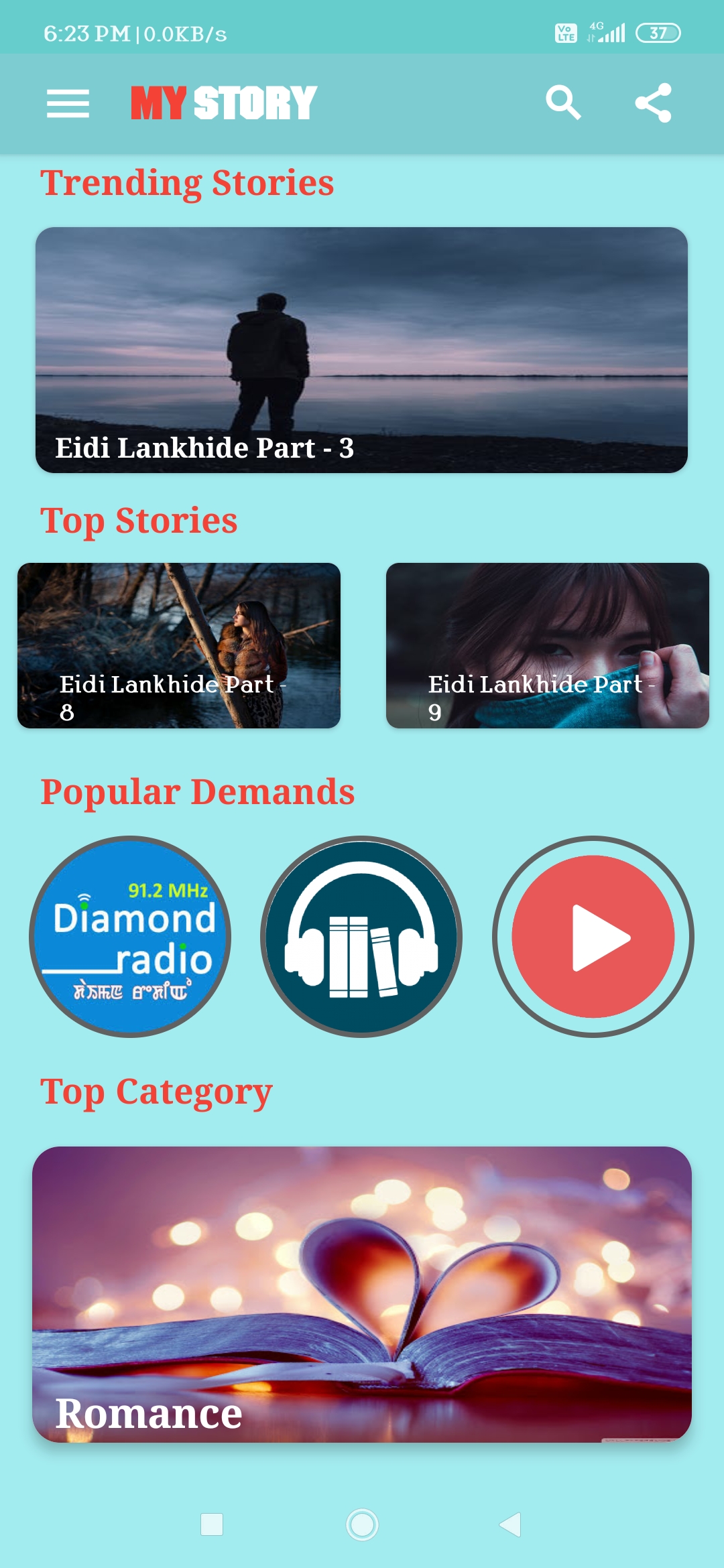Viewport: 724px width, 1568px height.
Task: Open Diamond Radio 91.2 MHz
Action: click(130, 936)
